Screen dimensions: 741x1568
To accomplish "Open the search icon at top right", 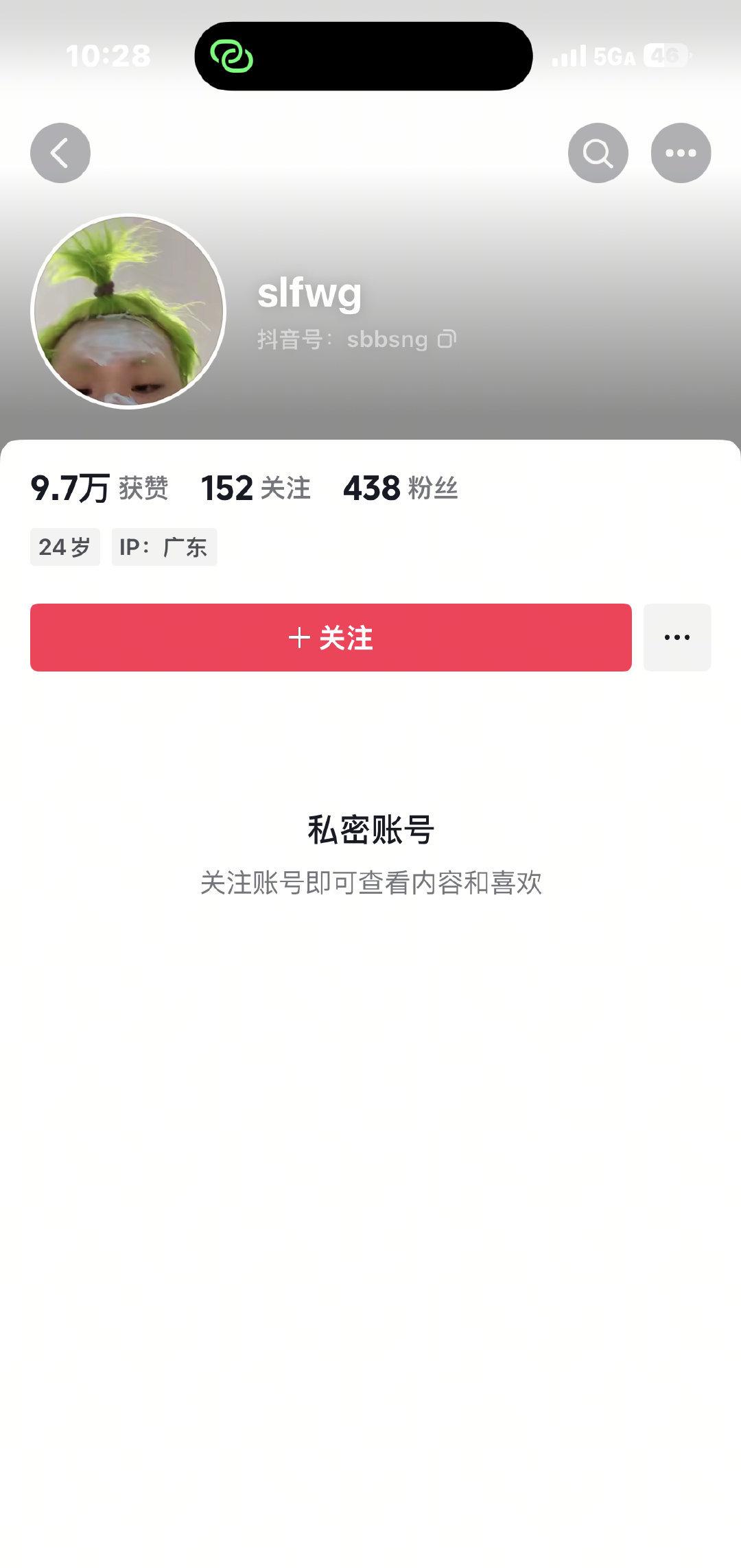I will [598, 153].
